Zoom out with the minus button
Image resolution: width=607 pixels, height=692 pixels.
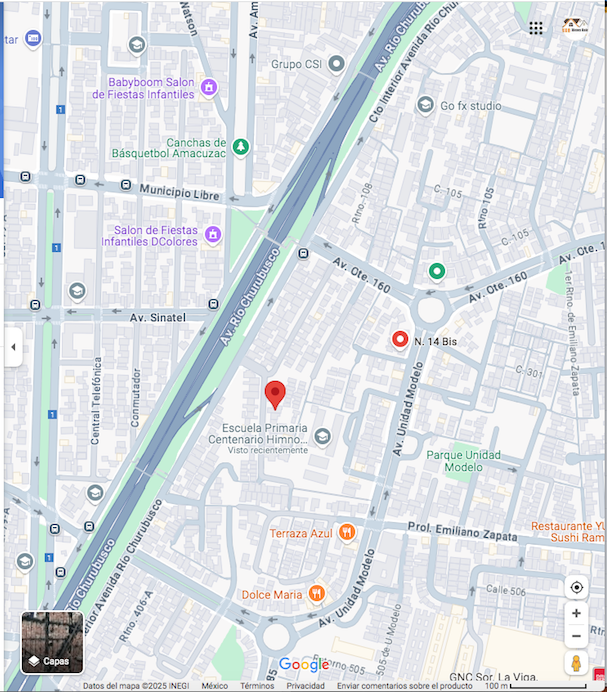[576, 636]
